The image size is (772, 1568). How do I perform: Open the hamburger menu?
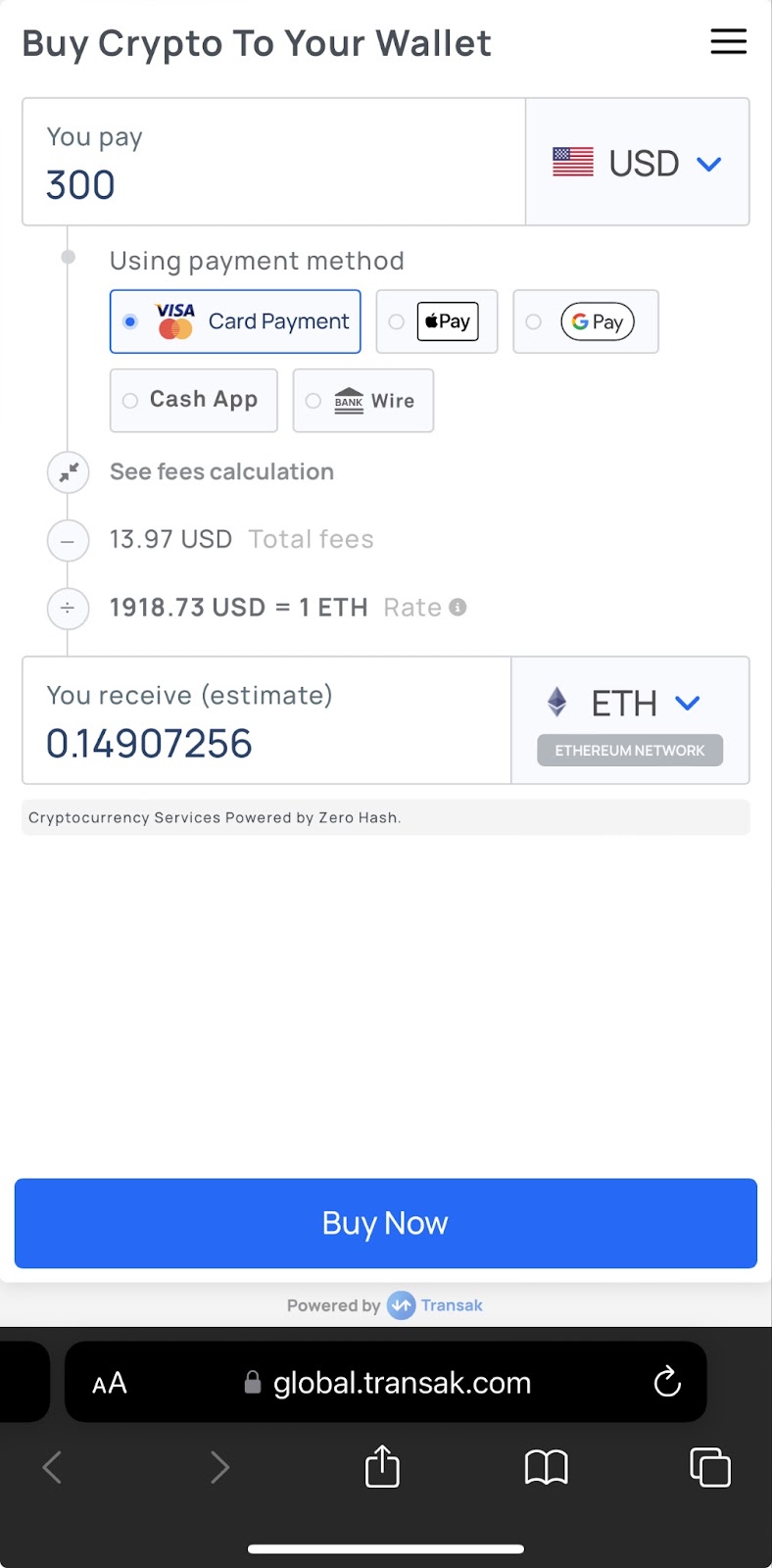tap(728, 41)
